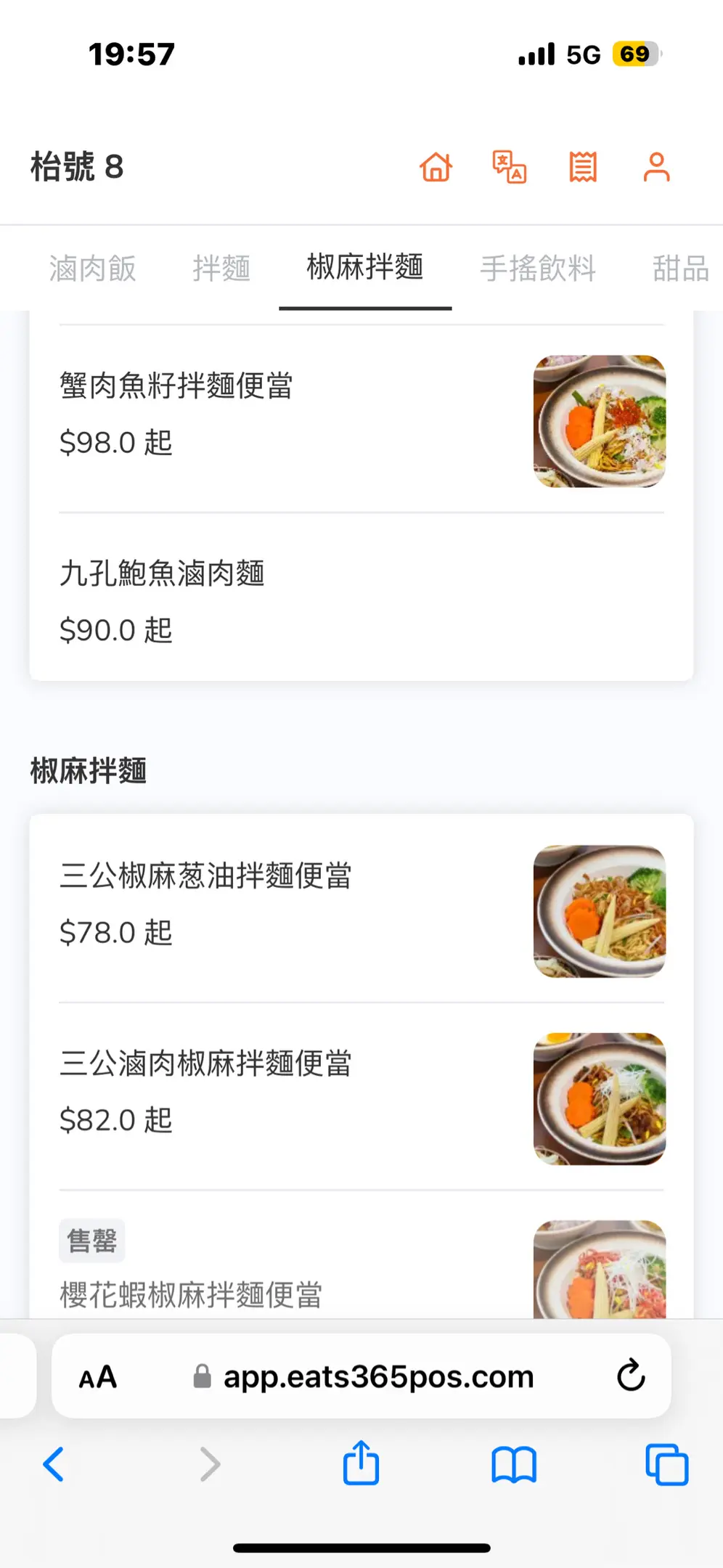Go back to the previous page
This screenshot has height=1568, width=723.
tap(54, 1463)
